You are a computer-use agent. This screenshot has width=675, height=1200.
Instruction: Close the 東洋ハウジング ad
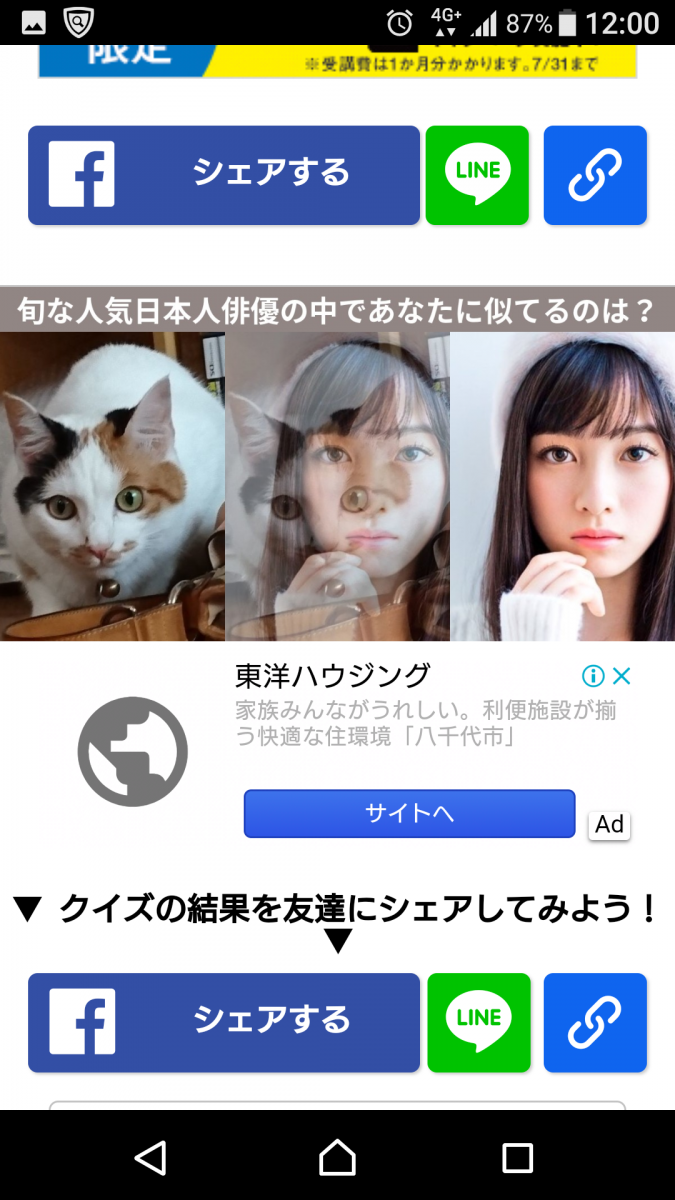(x=622, y=677)
